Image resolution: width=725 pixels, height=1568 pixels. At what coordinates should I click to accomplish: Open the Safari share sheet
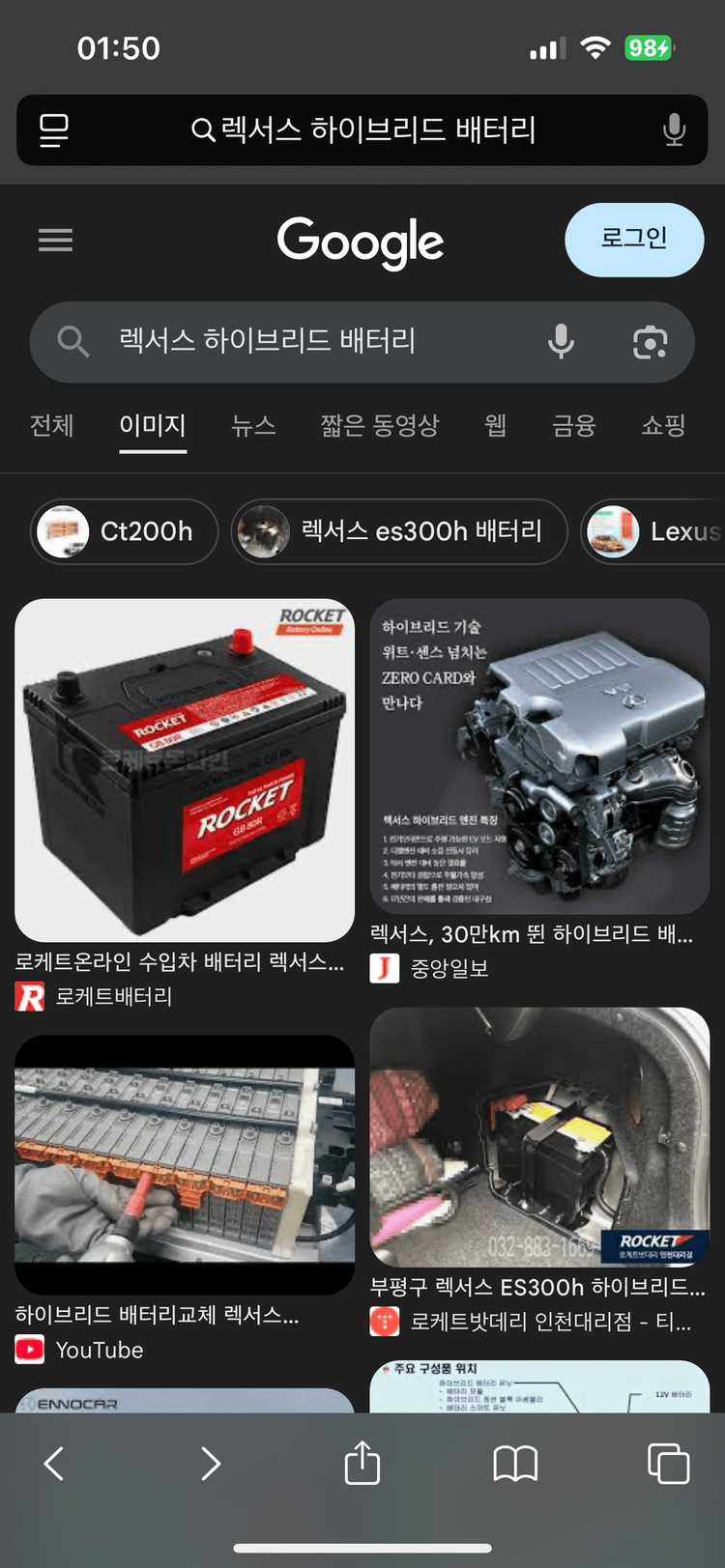(x=362, y=1463)
